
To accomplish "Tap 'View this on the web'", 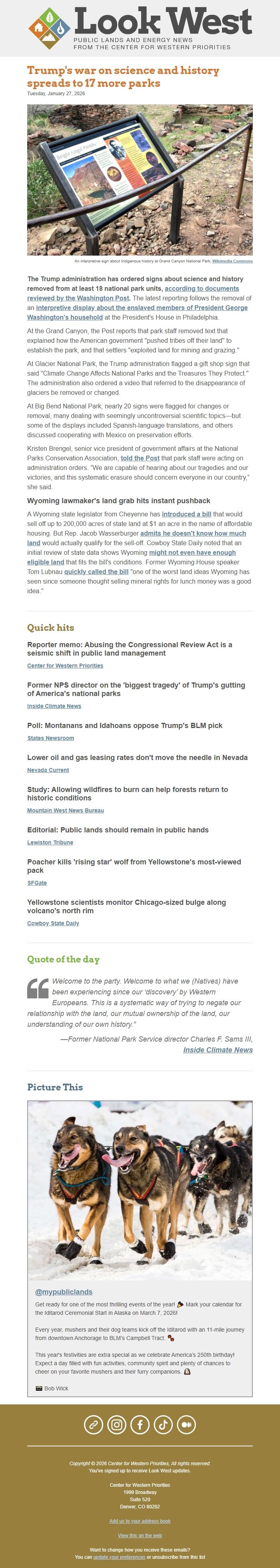I will (139, 1536).
